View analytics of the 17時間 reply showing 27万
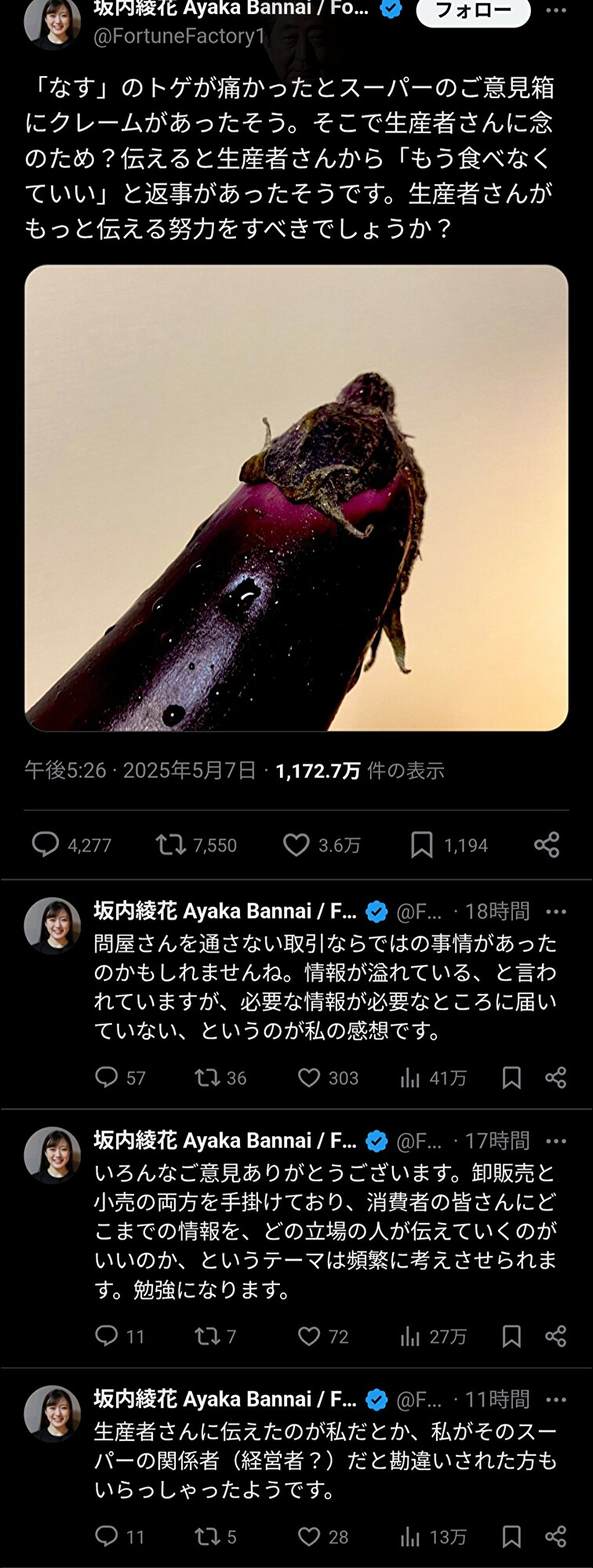Screen dimensions: 593x1568 (410, 1336)
